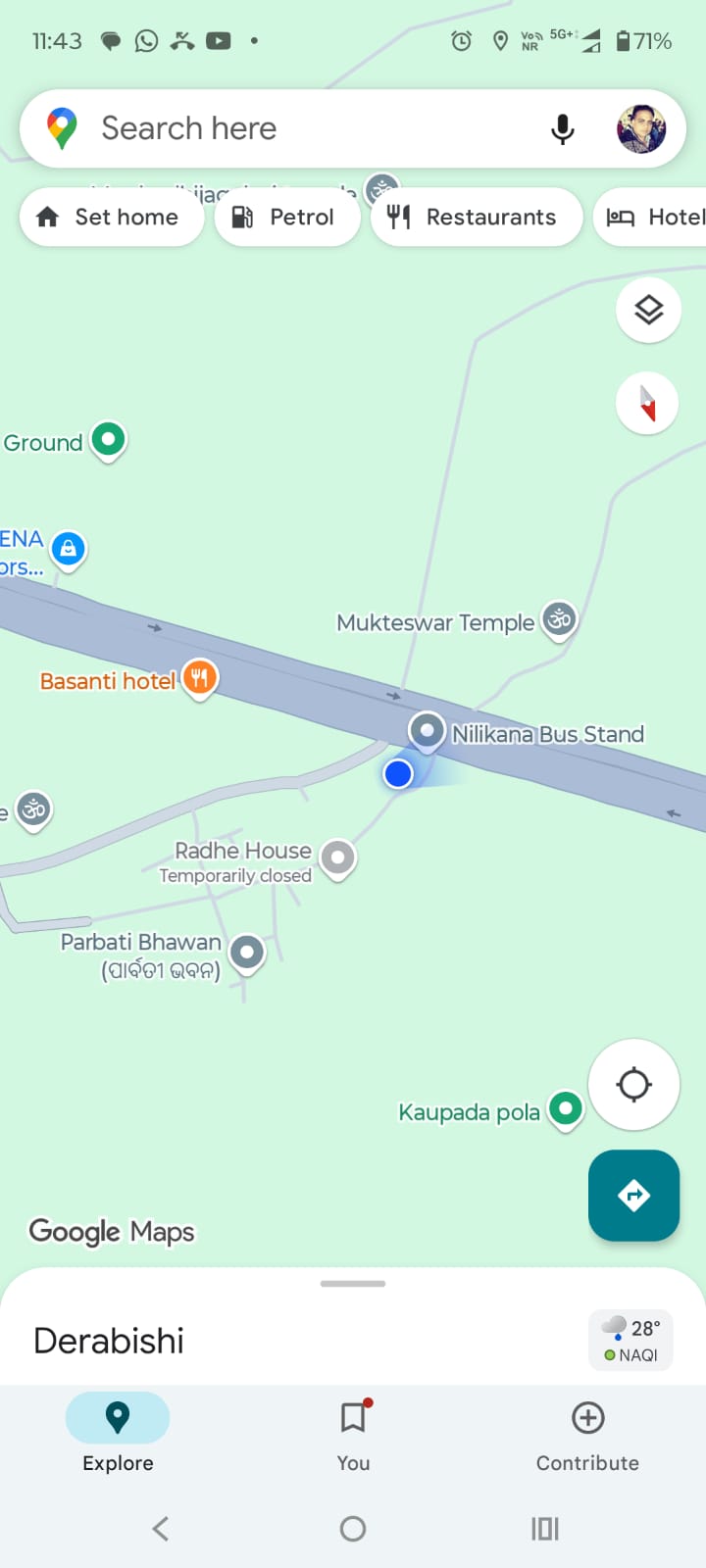The image size is (706, 1568).
Task: Tap the Set home chip
Action: pyautogui.click(x=111, y=217)
